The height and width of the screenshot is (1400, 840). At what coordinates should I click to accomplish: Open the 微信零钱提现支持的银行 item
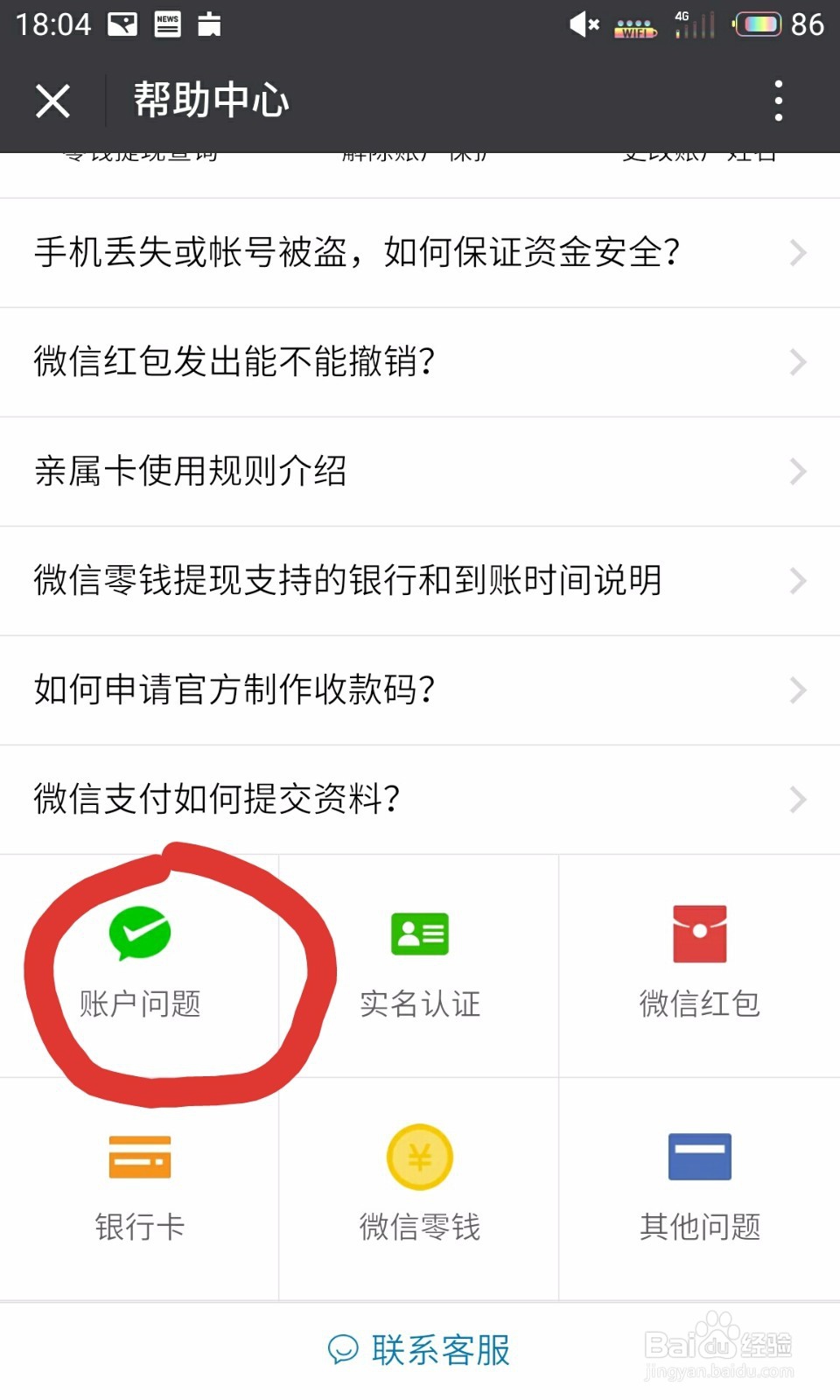pyautogui.click(x=346, y=581)
